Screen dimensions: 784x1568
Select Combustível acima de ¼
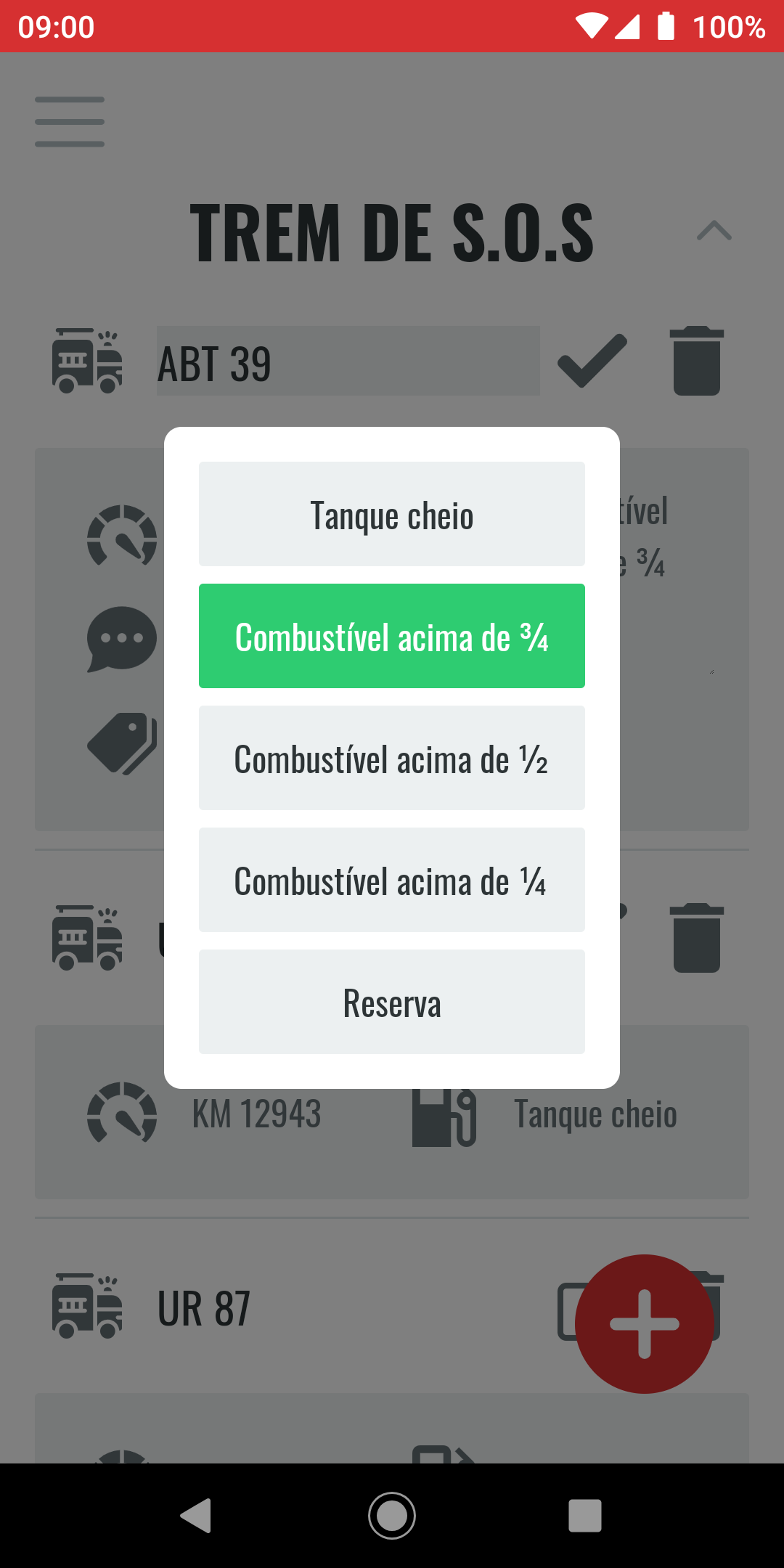coord(392,880)
